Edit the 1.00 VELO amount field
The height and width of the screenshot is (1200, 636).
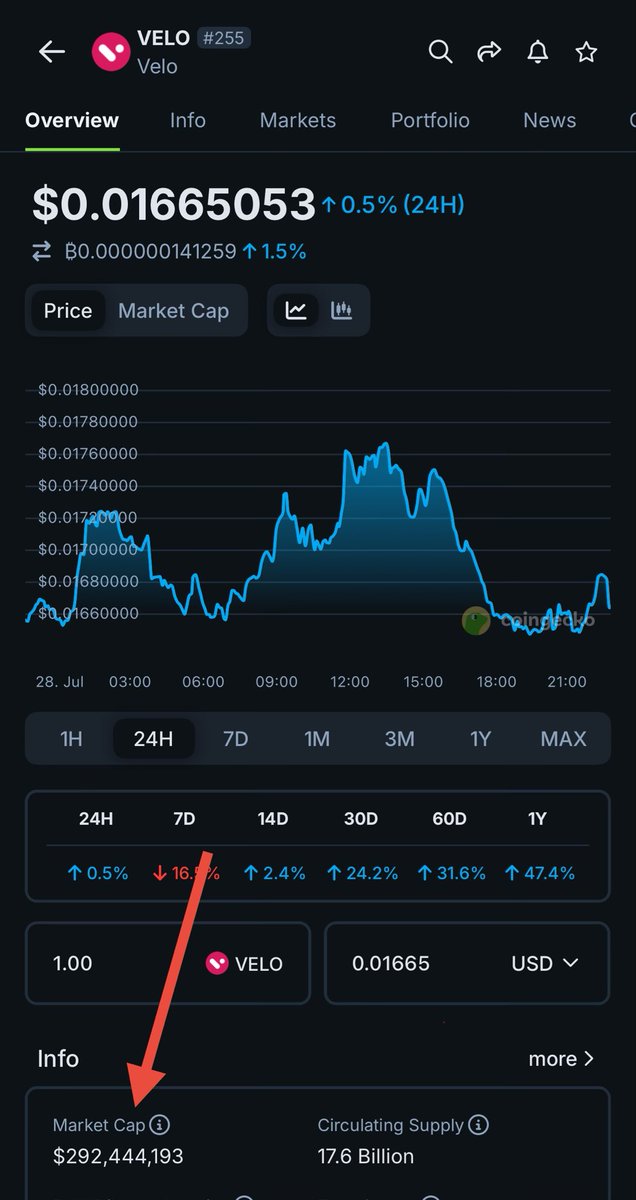point(167,963)
